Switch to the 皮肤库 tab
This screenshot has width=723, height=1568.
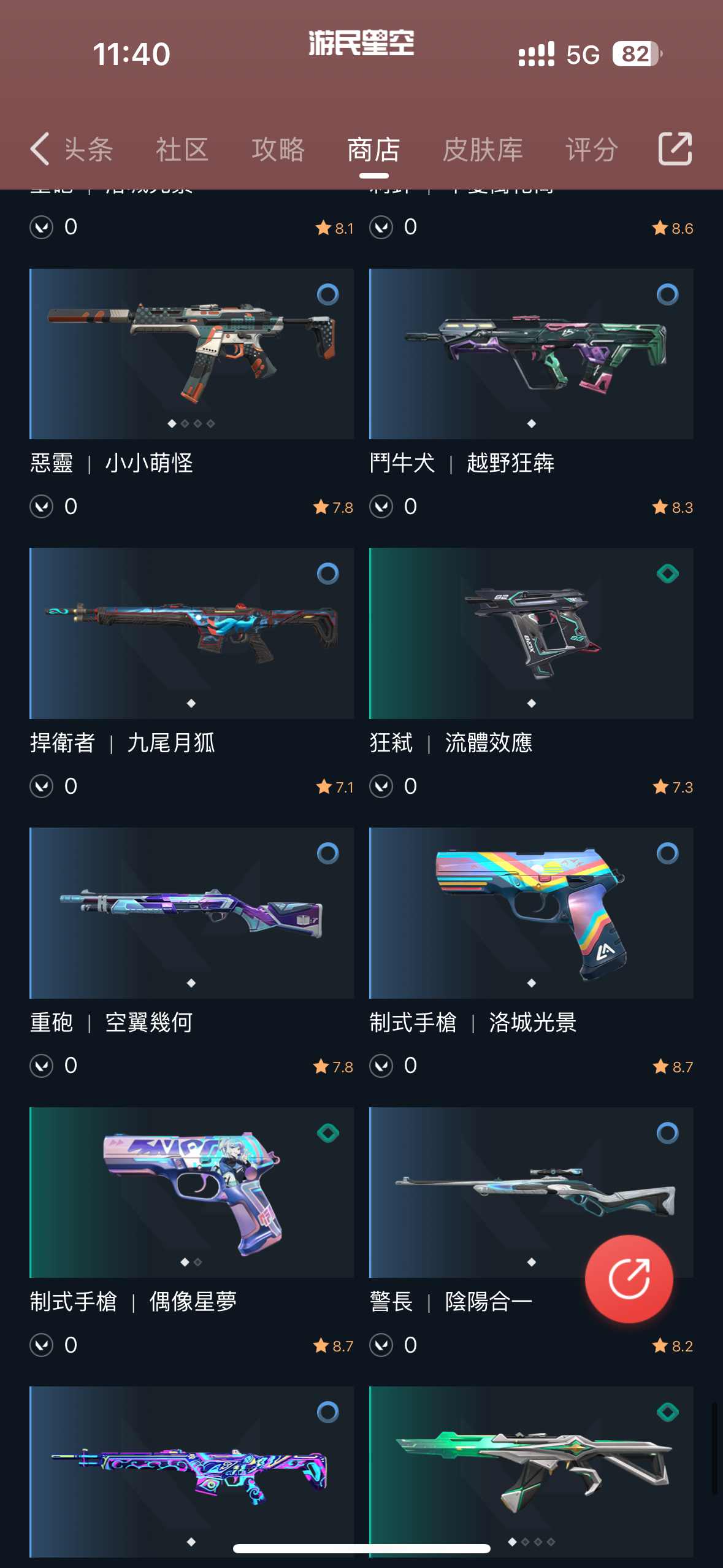click(x=483, y=150)
